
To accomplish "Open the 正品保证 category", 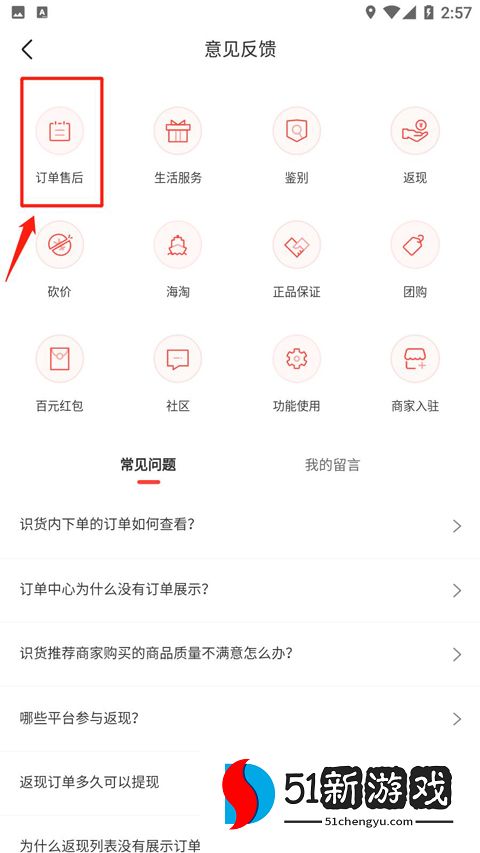I will [x=297, y=260].
